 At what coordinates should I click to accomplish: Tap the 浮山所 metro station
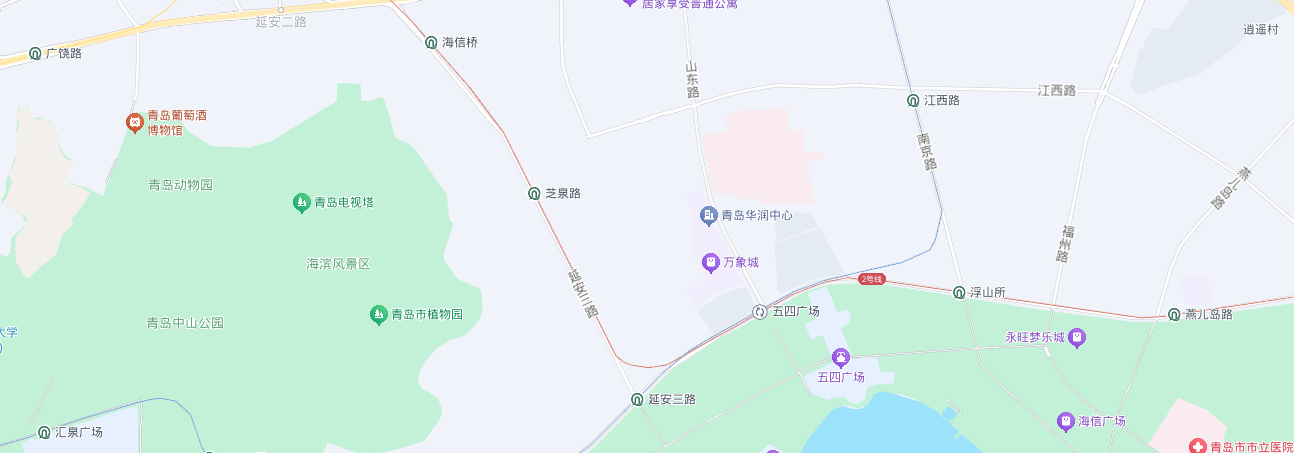click(959, 293)
